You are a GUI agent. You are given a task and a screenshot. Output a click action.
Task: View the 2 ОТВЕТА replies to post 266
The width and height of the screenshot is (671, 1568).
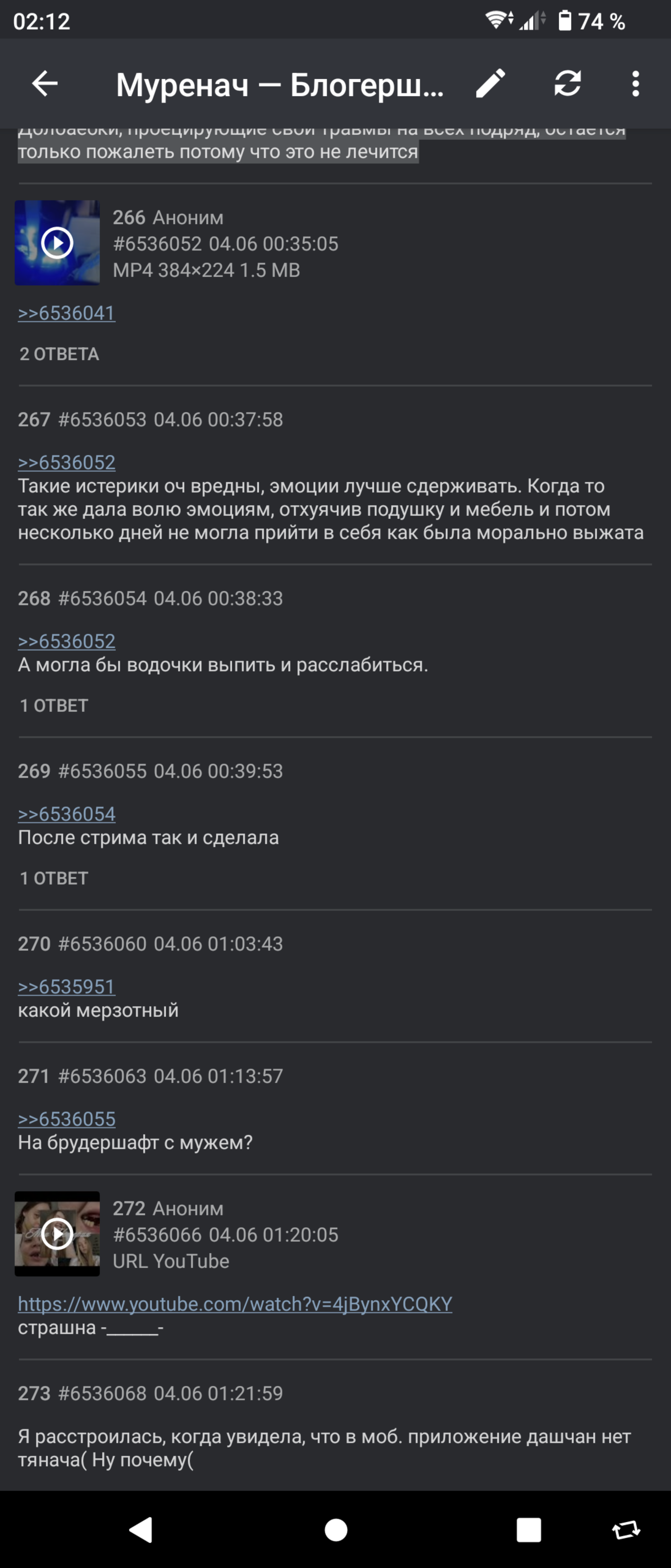click(x=59, y=354)
